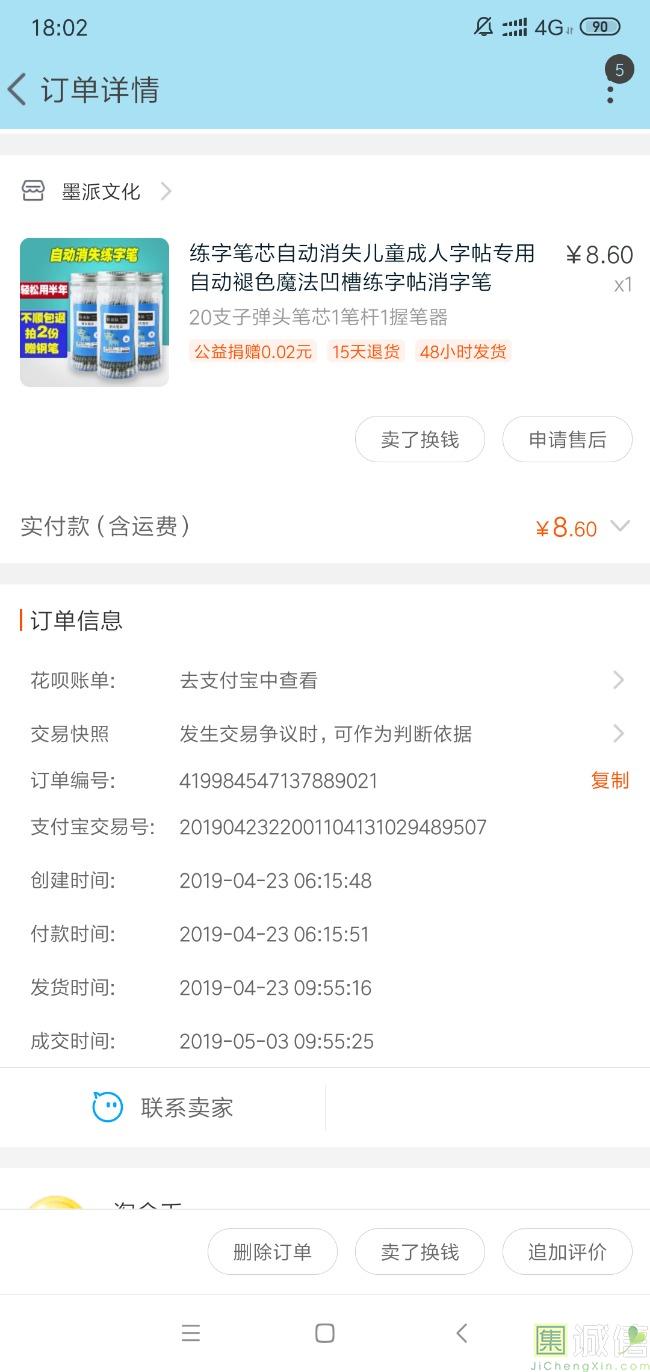Tap 申请售后 to request after-sales service
Image resolution: width=650 pixels, height=1372 pixels.
point(567,440)
